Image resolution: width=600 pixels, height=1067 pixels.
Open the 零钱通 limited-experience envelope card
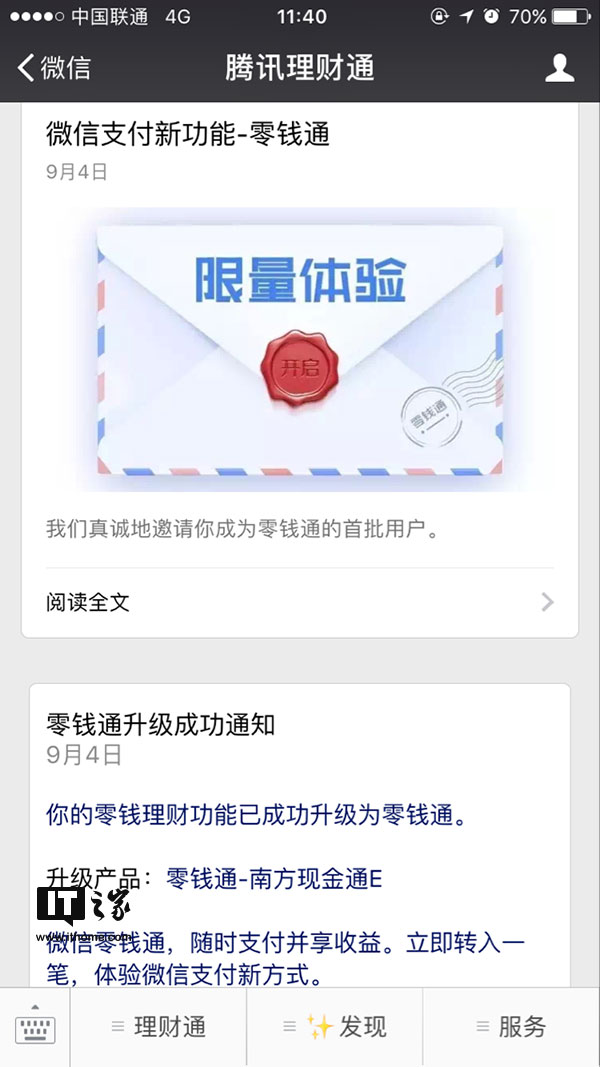point(300,349)
